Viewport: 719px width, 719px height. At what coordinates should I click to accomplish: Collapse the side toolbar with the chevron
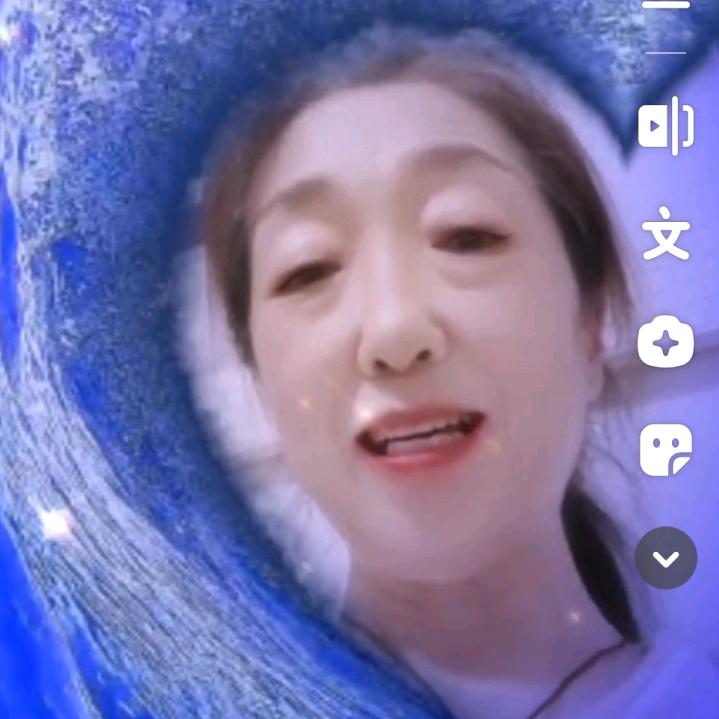tap(666, 558)
